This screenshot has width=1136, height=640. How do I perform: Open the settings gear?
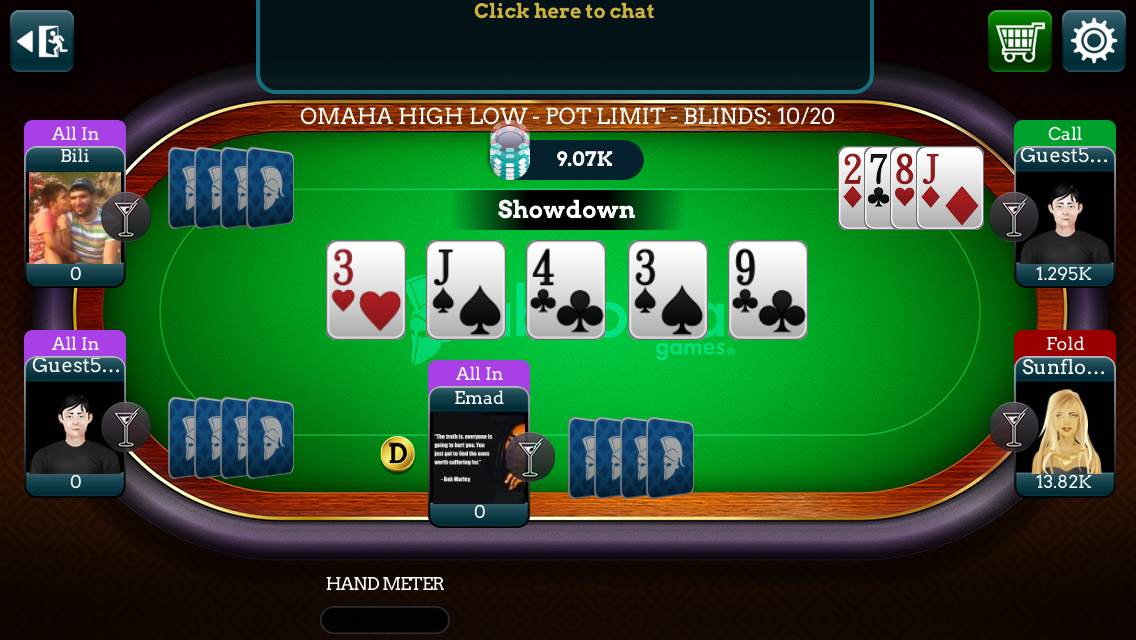pos(1093,41)
